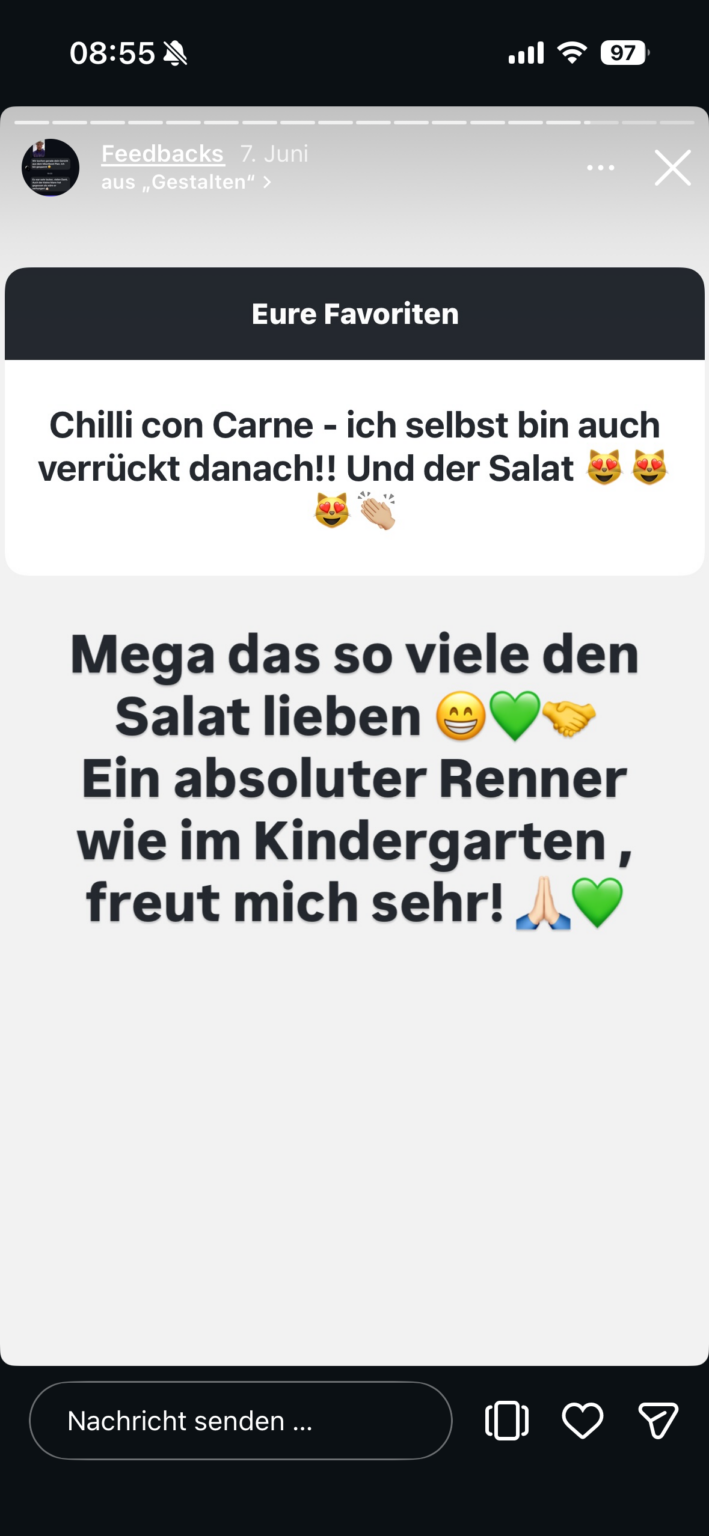Share the story via paper plane icon

pos(658,1421)
